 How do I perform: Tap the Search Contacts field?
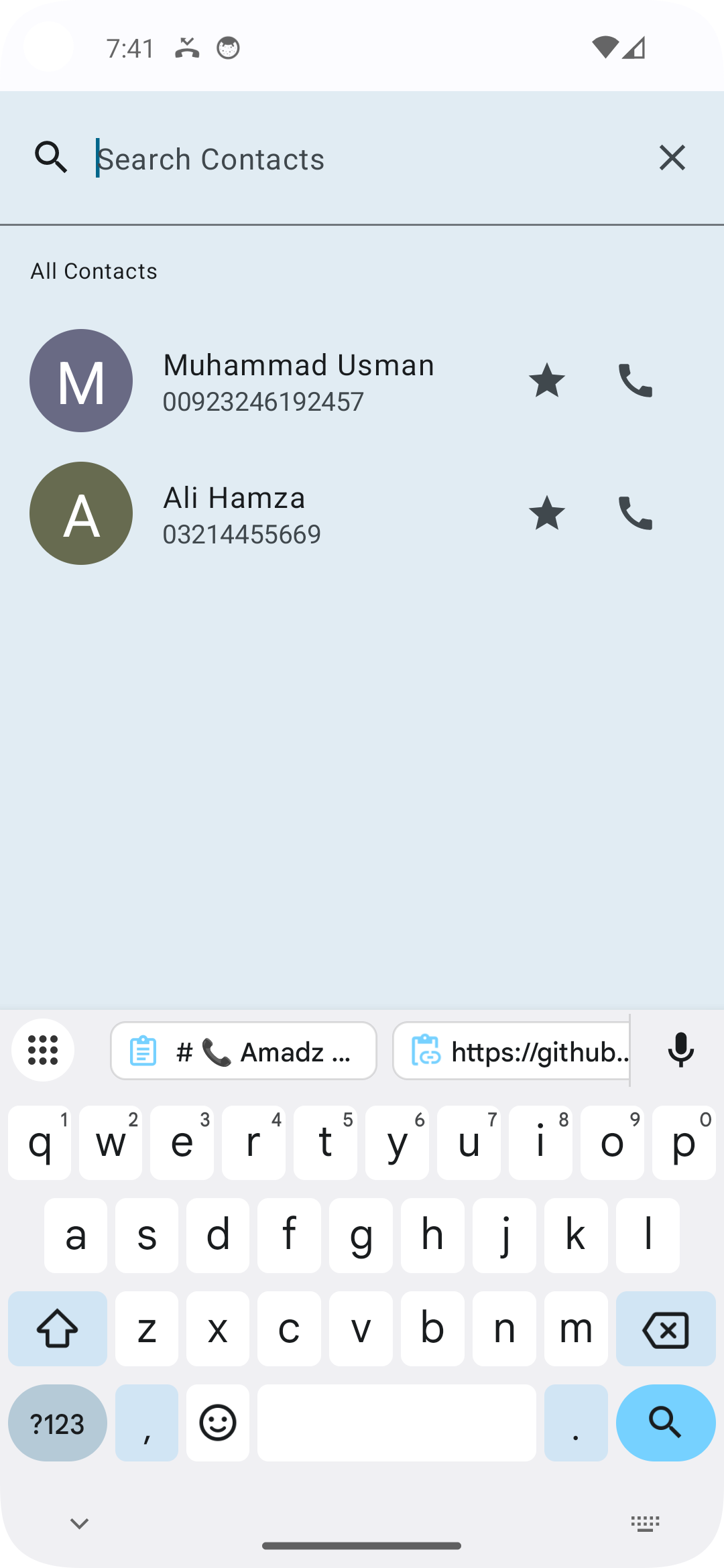pyautogui.click(x=362, y=159)
